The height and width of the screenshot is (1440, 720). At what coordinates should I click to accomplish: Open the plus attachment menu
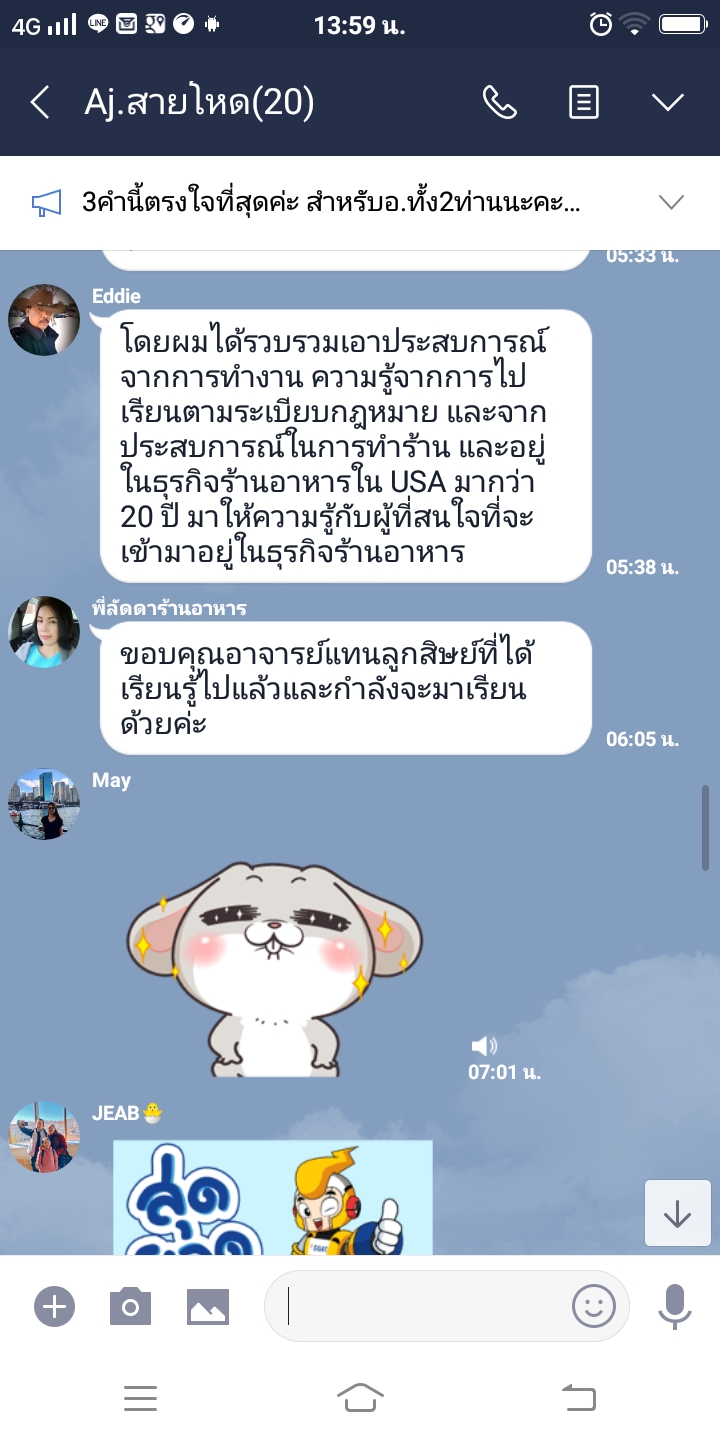click(54, 1306)
